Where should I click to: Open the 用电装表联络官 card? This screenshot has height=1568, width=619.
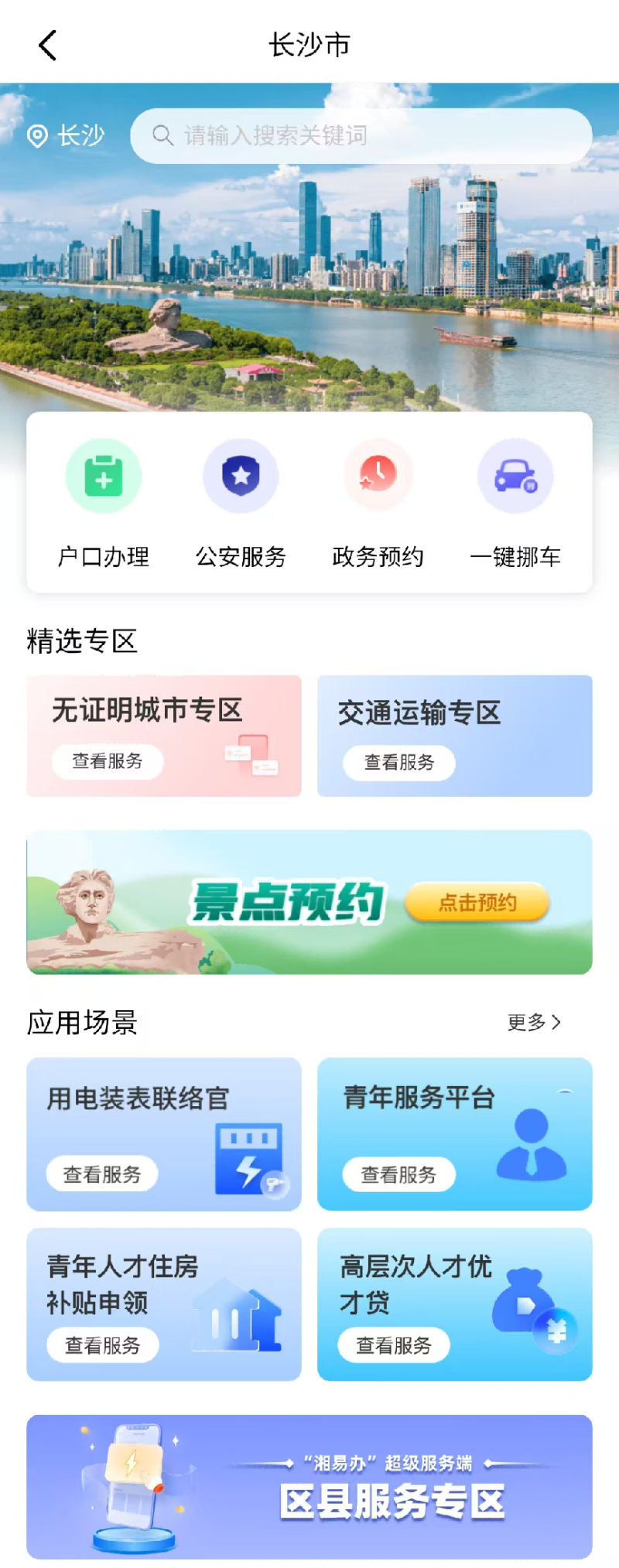click(164, 1134)
